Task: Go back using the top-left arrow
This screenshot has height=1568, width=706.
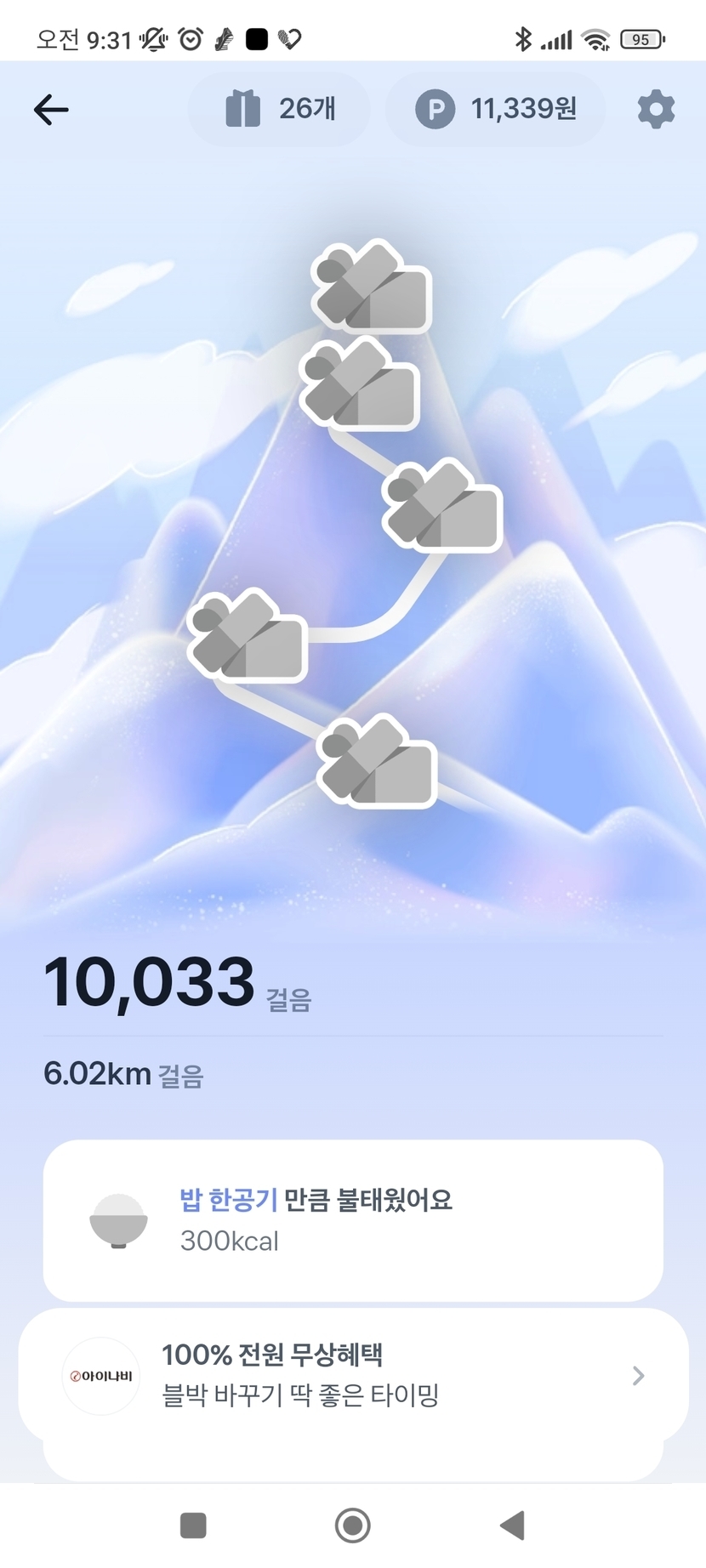Action: point(51,110)
